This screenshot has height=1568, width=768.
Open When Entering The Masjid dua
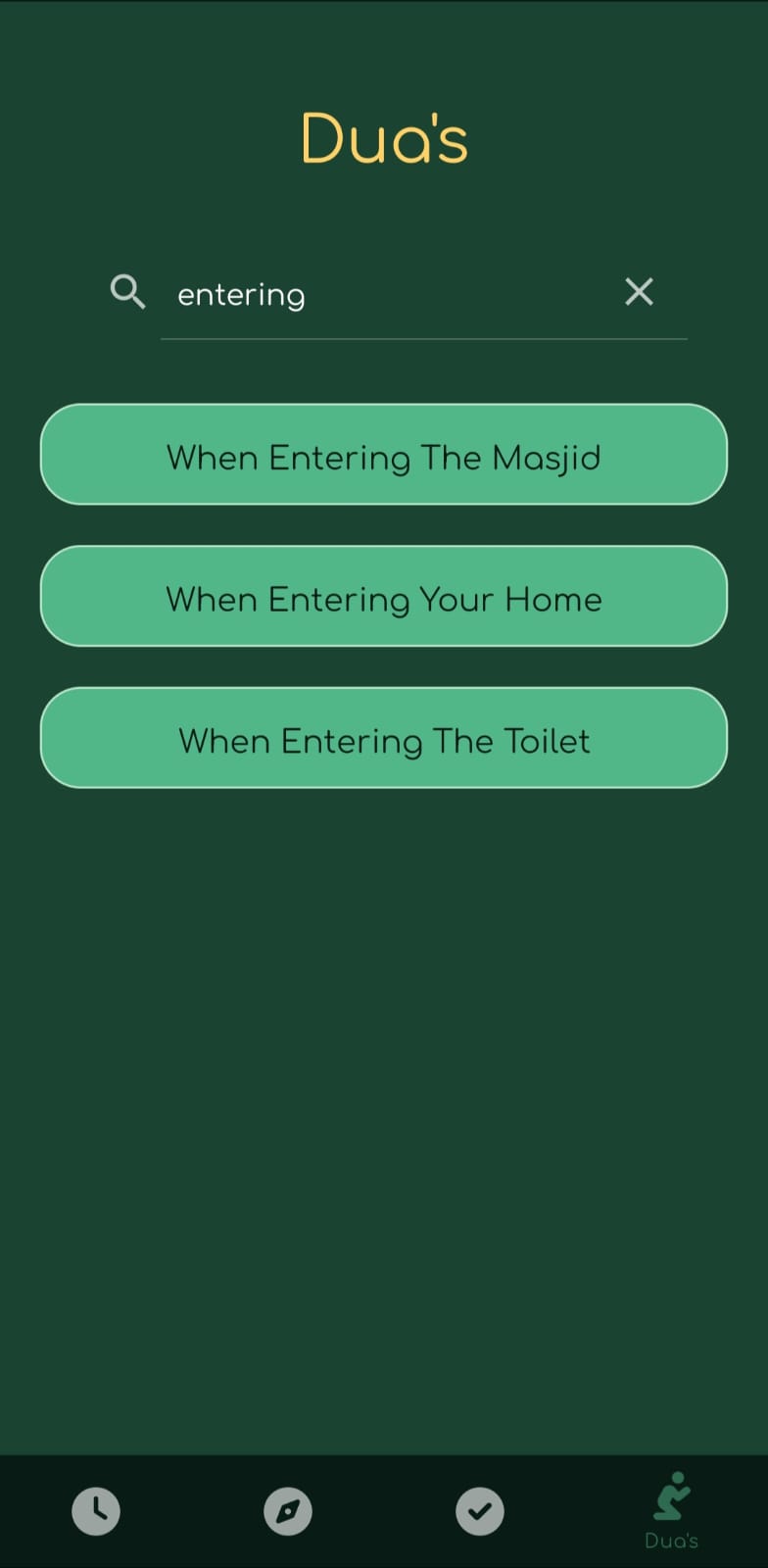[384, 455]
